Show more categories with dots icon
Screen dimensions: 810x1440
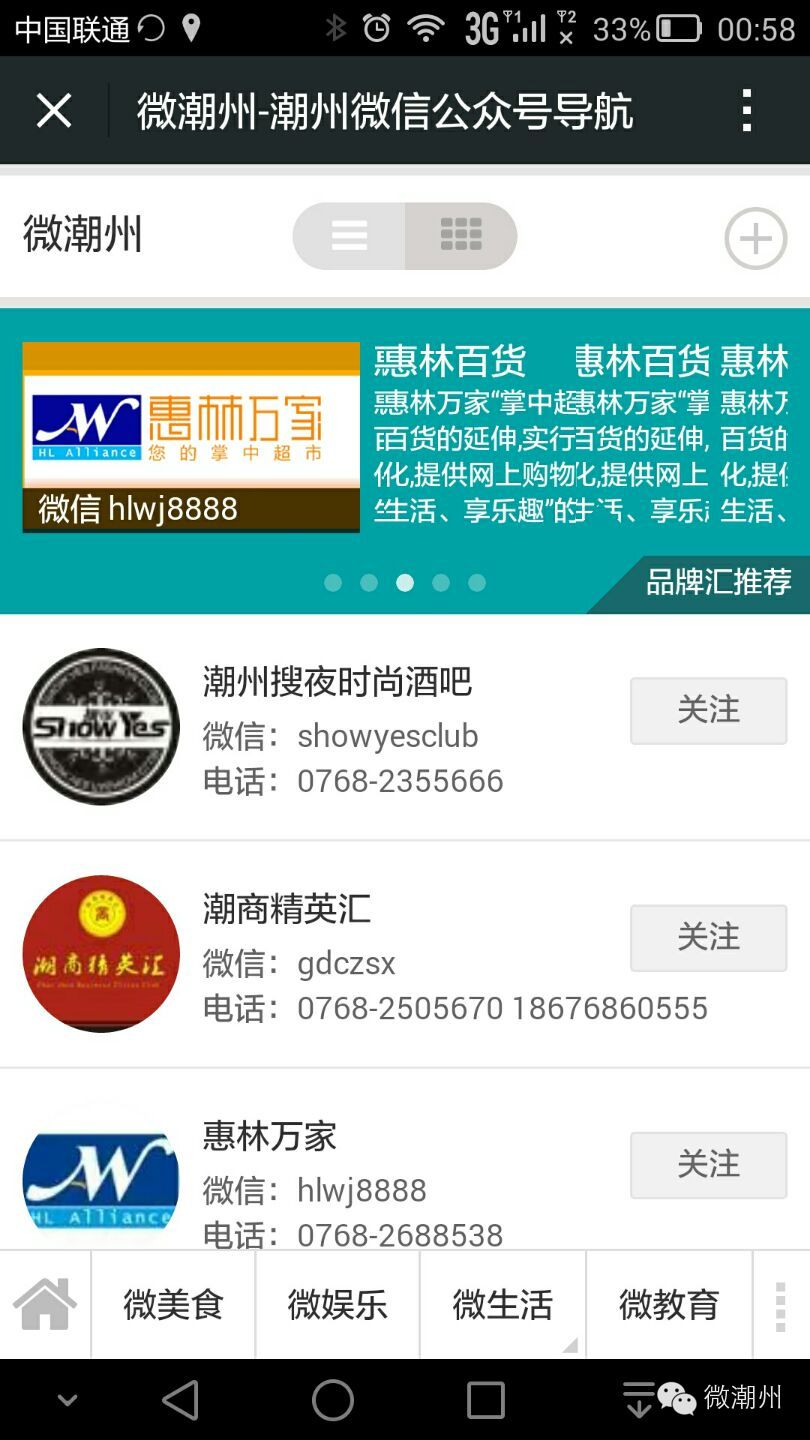pos(781,1304)
